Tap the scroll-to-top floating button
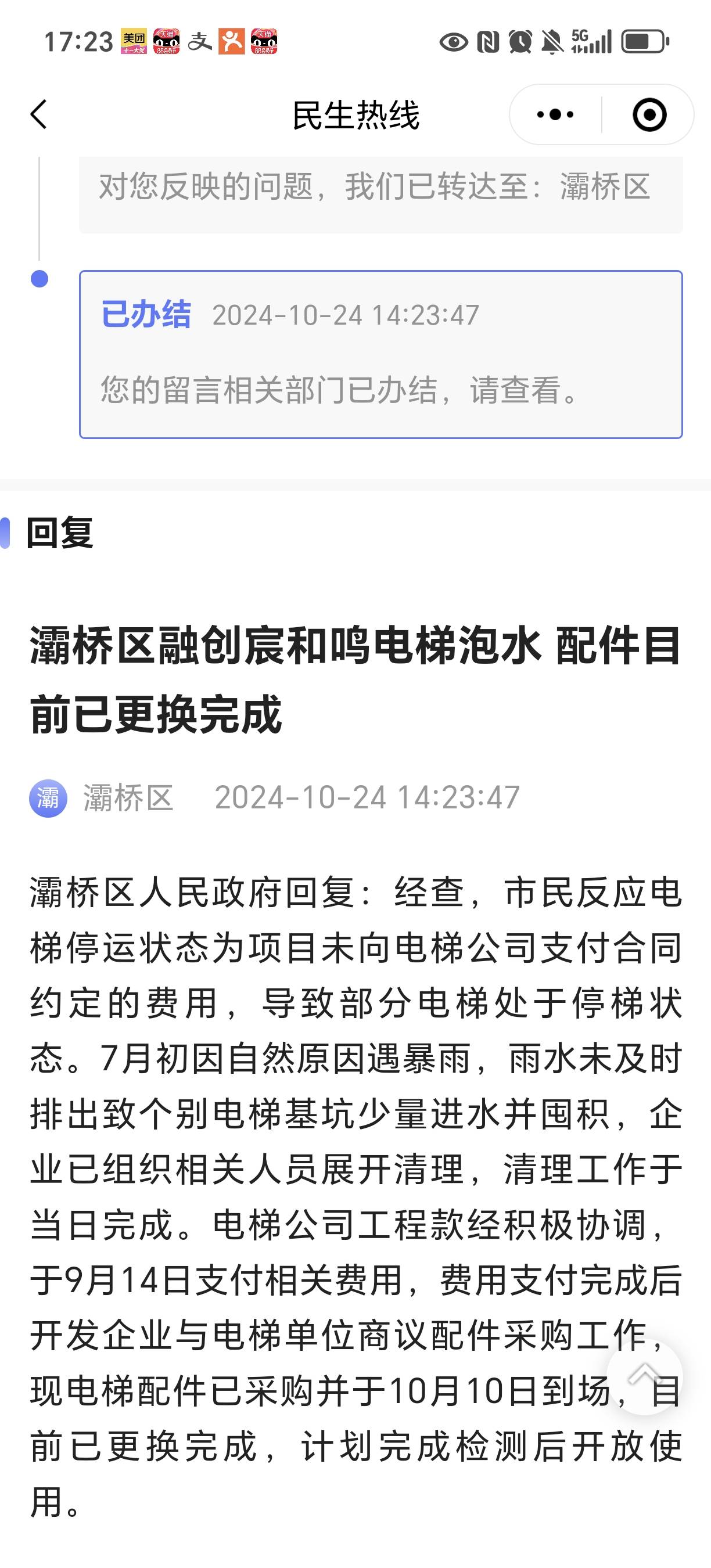Screen dimensions: 711x1568 pyautogui.click(x=644, y=1376)
